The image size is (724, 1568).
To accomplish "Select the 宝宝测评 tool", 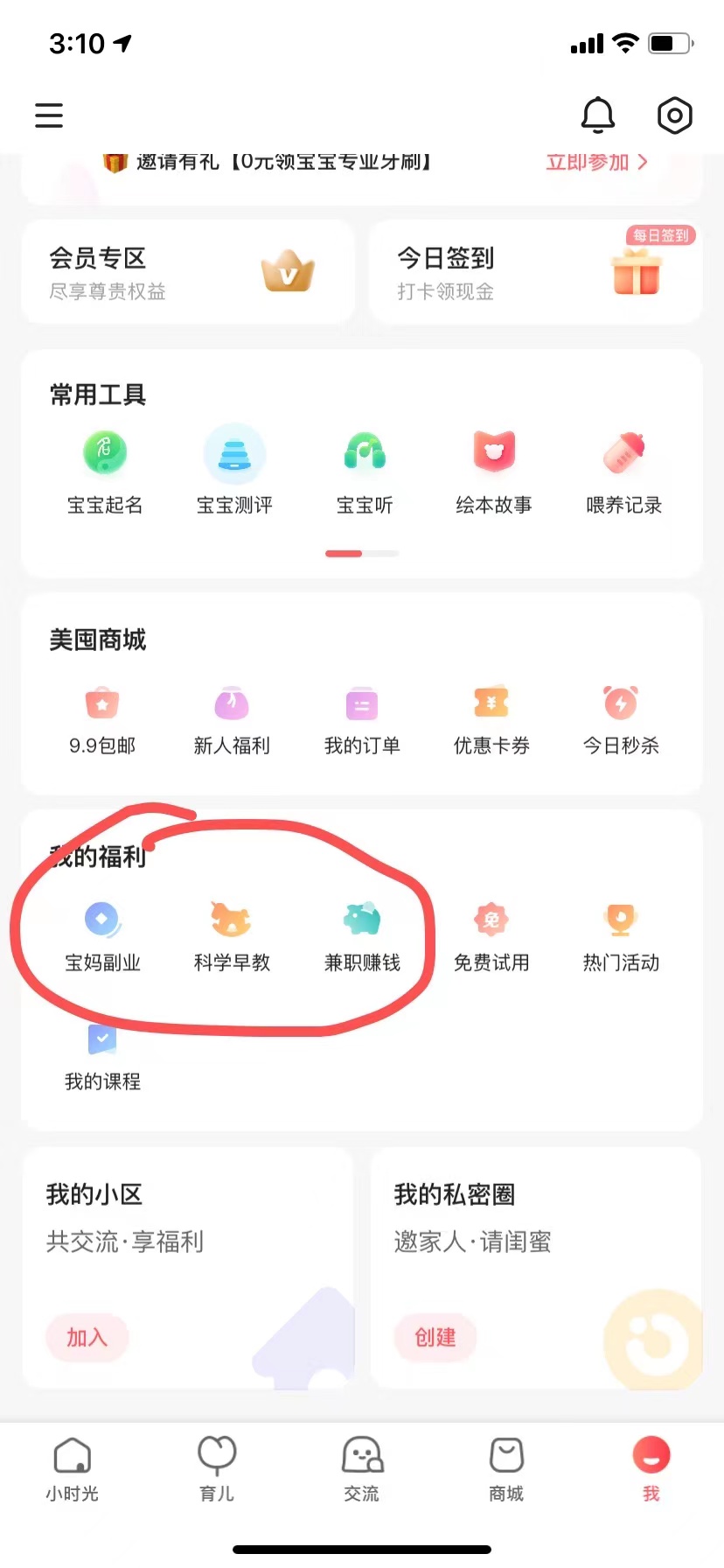I will click(233, 470).
